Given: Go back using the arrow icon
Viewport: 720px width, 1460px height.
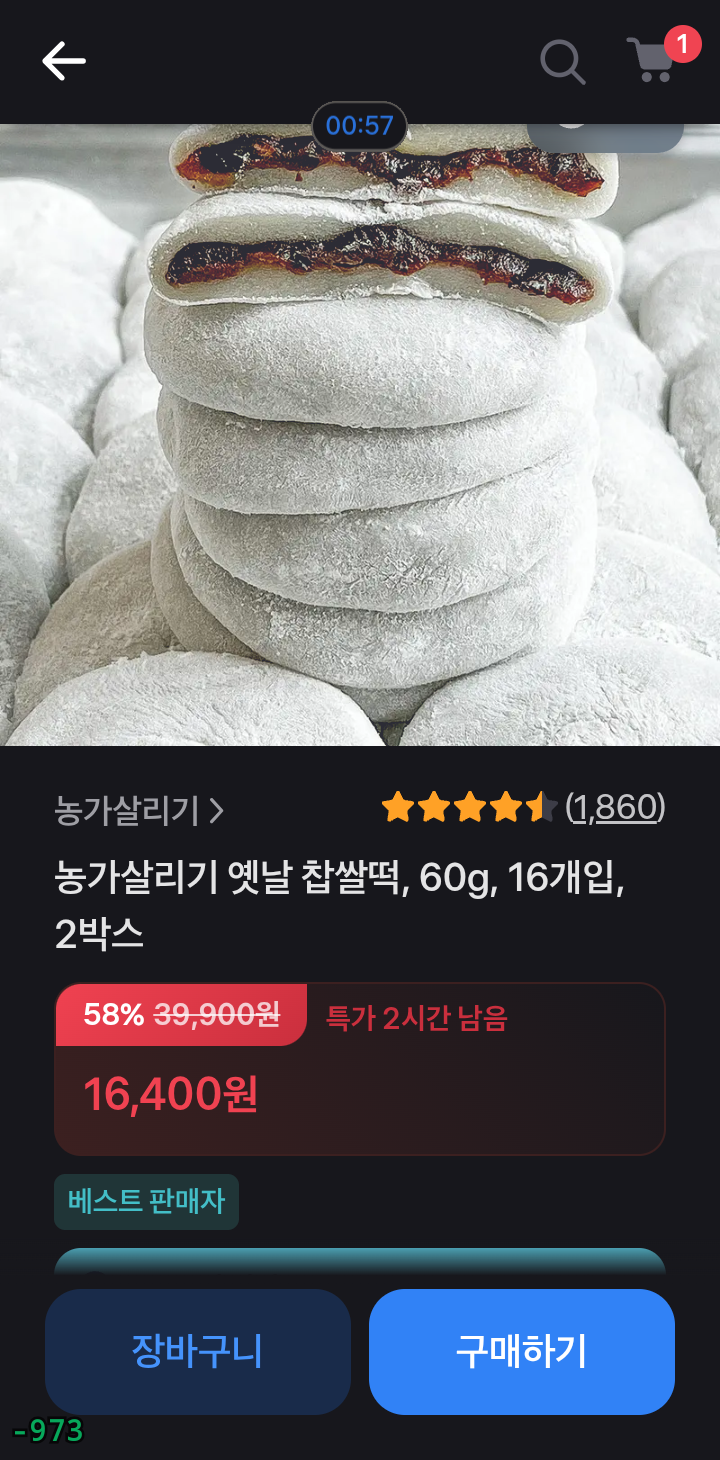Looking at the screenshot, I should [64, 62].
